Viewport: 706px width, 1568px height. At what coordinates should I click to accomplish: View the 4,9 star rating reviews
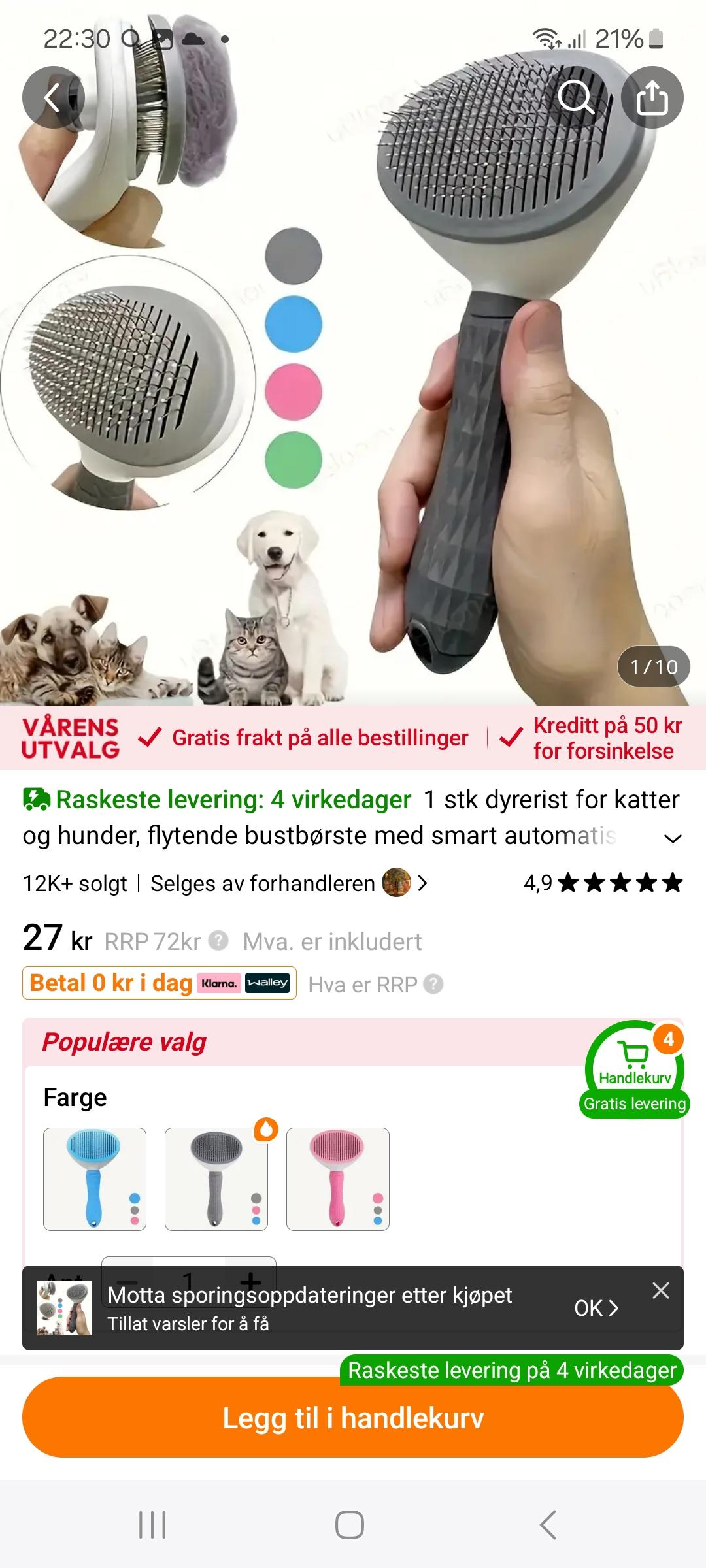(x=603, y=883)
